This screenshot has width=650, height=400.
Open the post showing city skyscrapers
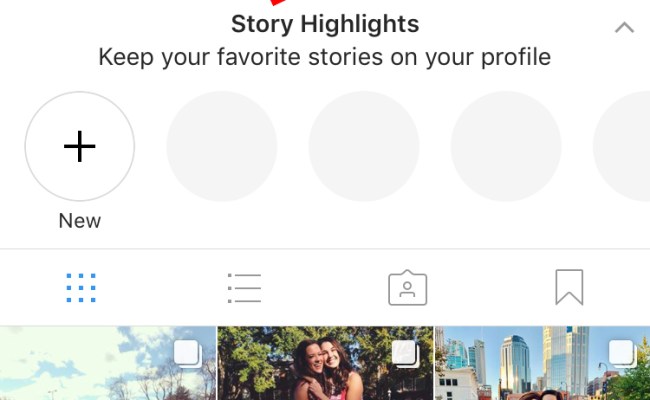coord(542,364)
